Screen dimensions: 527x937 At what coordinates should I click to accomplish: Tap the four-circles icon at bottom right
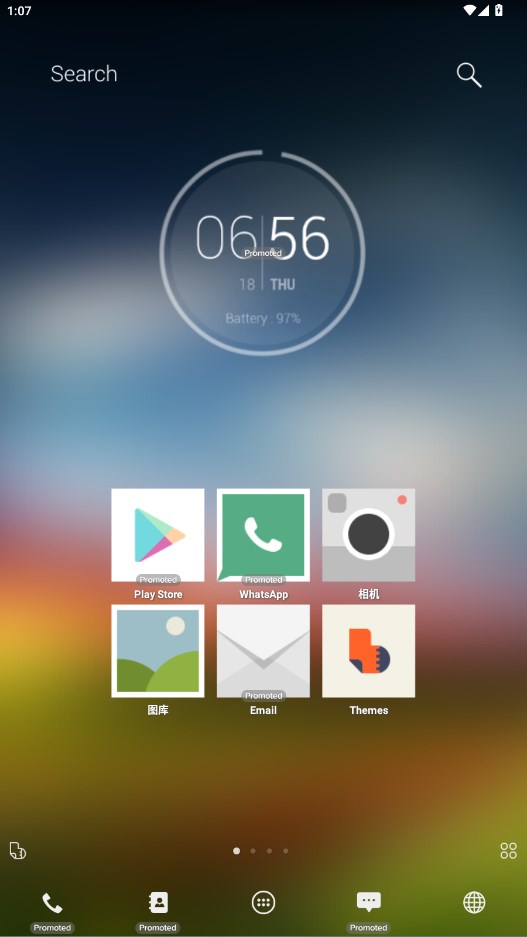coord(508,851)
